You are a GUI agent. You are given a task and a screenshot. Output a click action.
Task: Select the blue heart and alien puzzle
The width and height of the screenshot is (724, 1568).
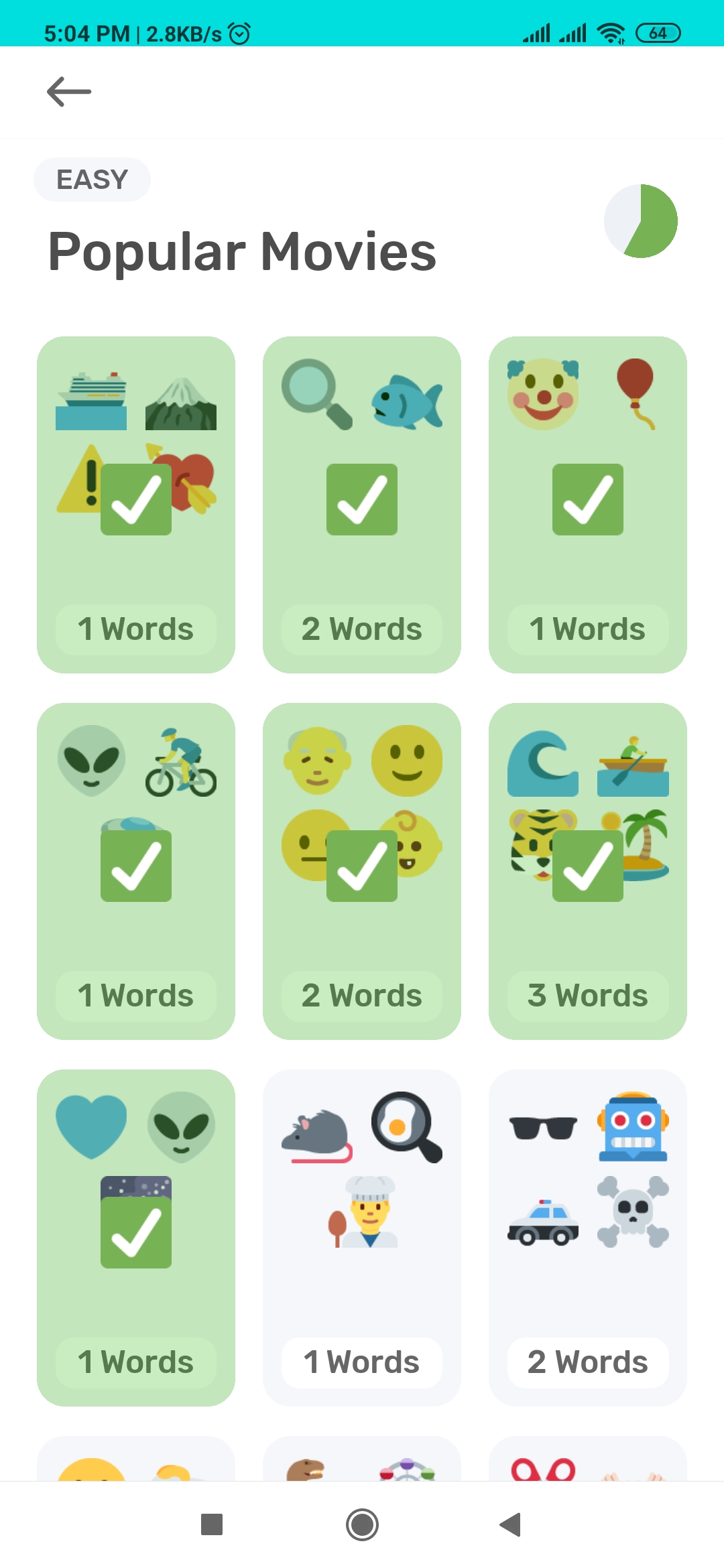point(136,1238)
